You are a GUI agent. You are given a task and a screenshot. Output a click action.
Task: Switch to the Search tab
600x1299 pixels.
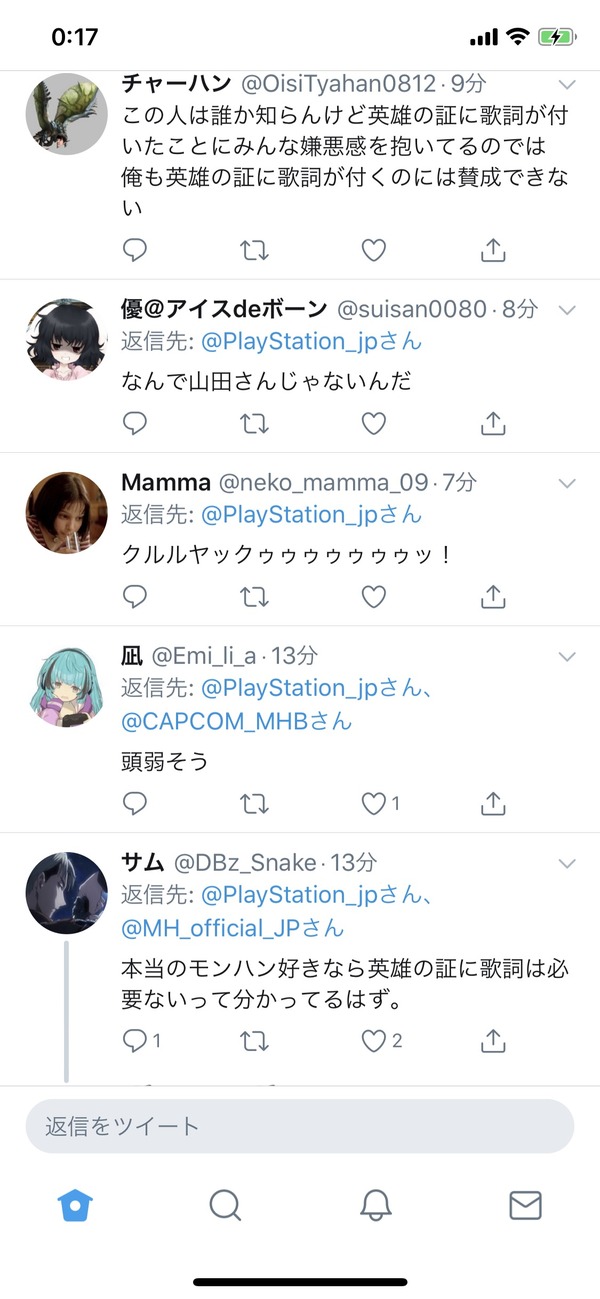pyautogui.click(x=225, y=1205)
